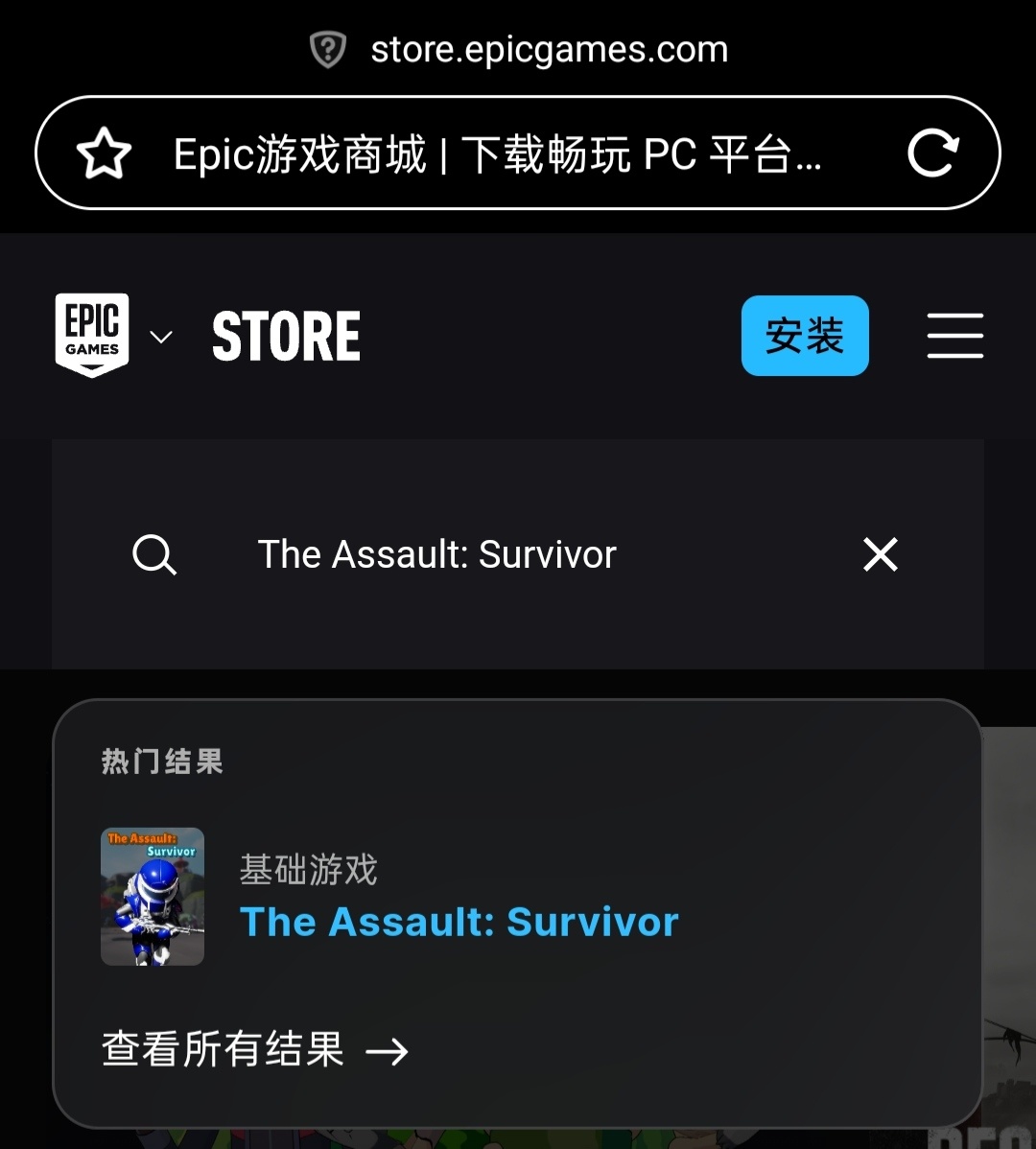Open the site security shield icon

click(x=328, y=50)
